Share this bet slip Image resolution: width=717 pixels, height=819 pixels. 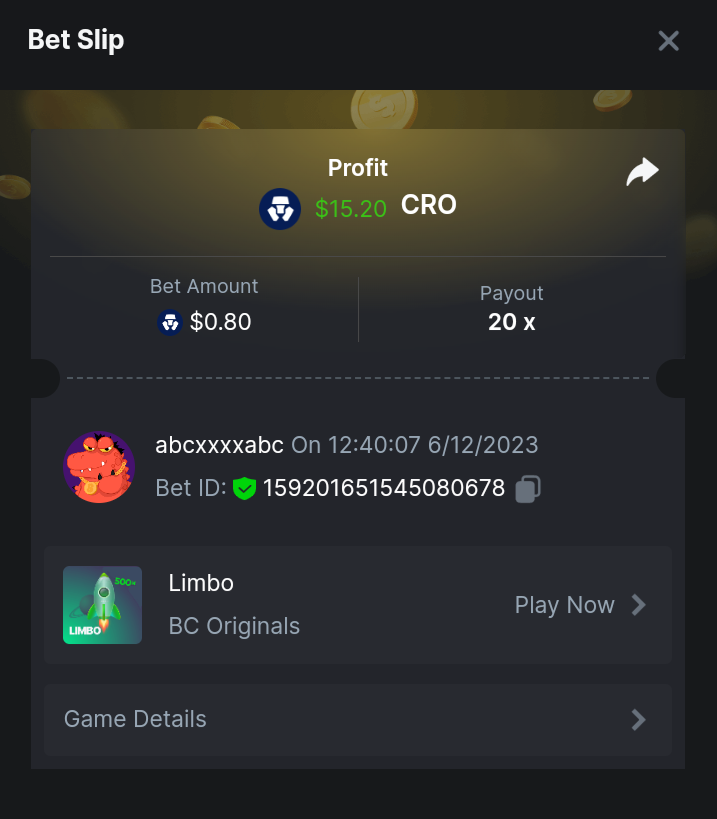tap(642, 172)
